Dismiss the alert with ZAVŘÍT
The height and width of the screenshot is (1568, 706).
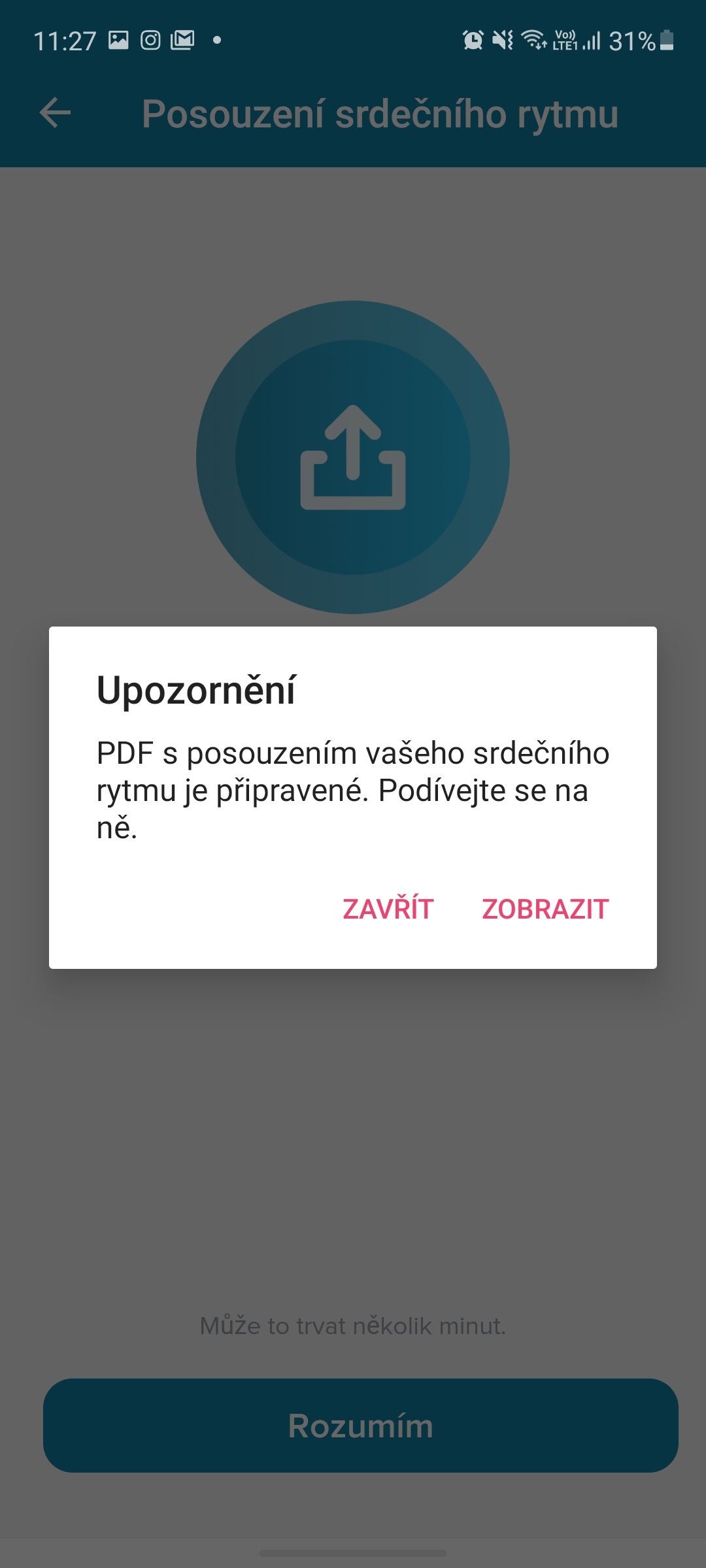[388, 908]
